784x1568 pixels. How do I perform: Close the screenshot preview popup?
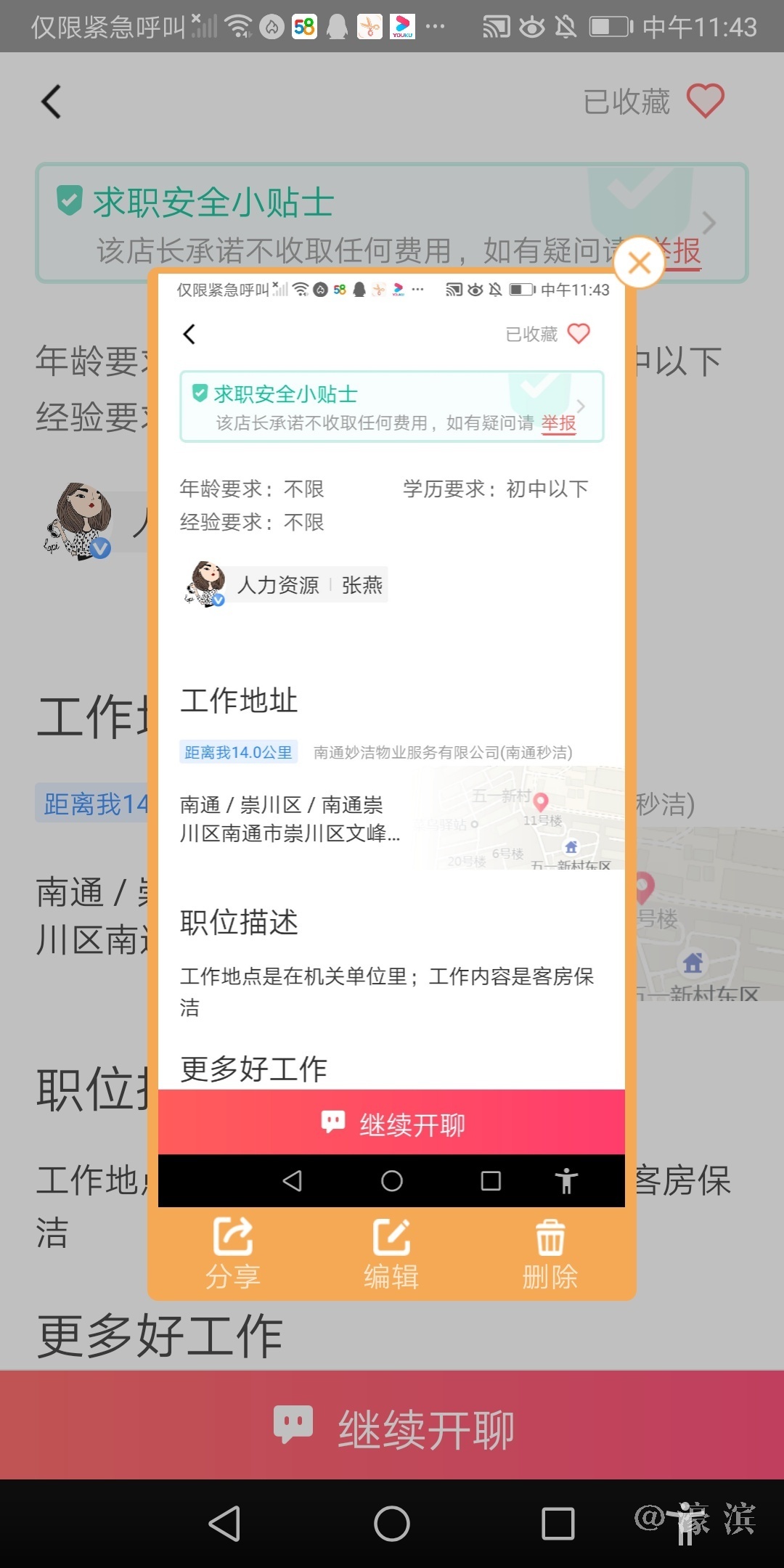click(639, 262)
